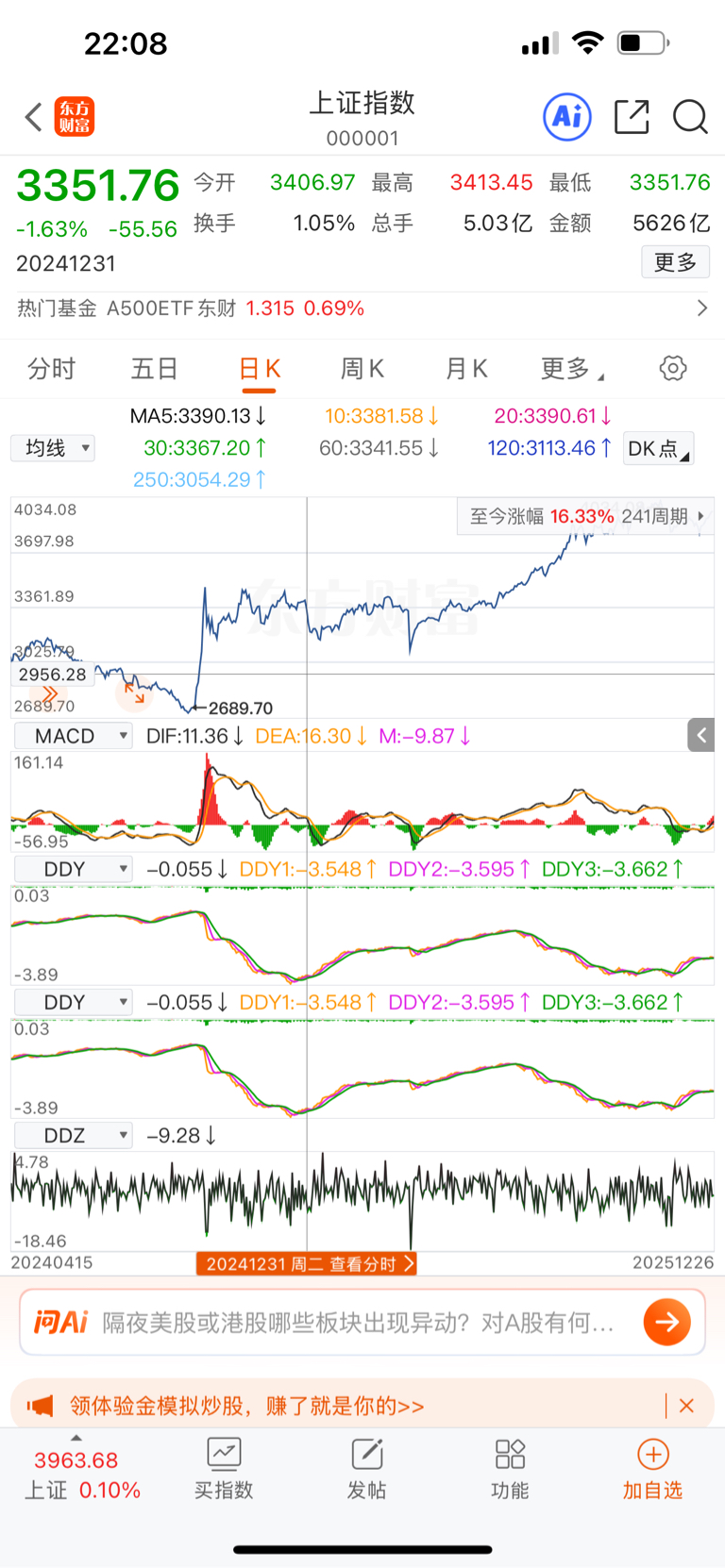725x1568 pixels.
Task: Dismiss the 模拟炒股 promotion banner
Action: 686,1406
